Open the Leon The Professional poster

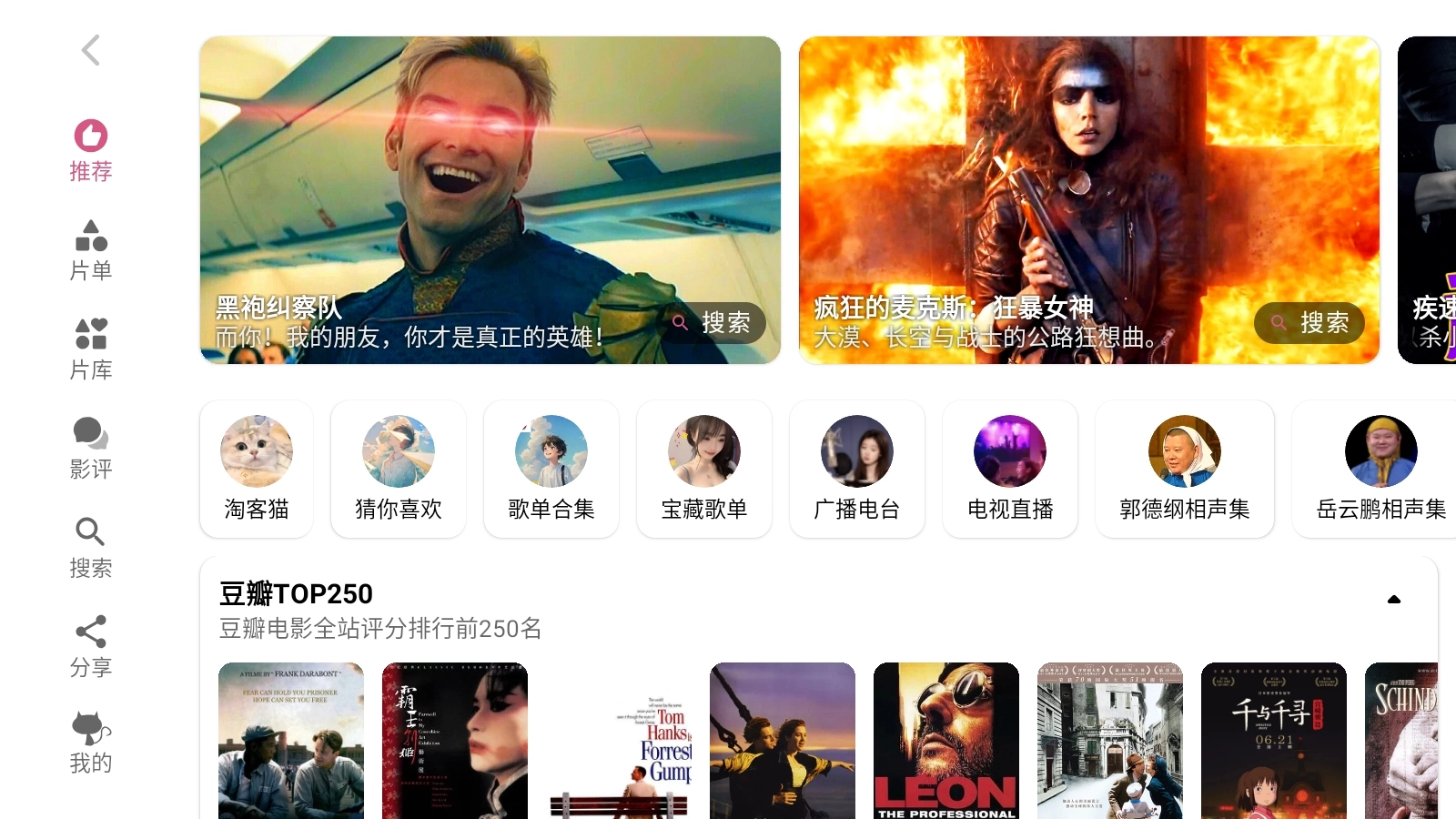(x=946, y=741)
